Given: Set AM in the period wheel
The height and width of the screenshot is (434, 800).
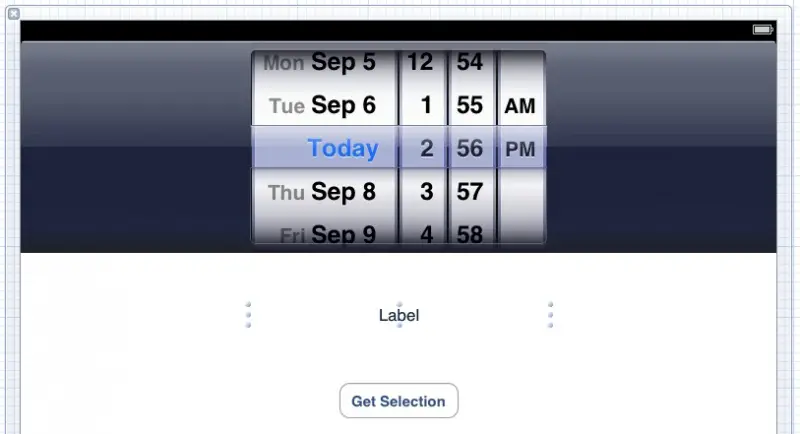Looking at the screenshot, I should (520, 105).
